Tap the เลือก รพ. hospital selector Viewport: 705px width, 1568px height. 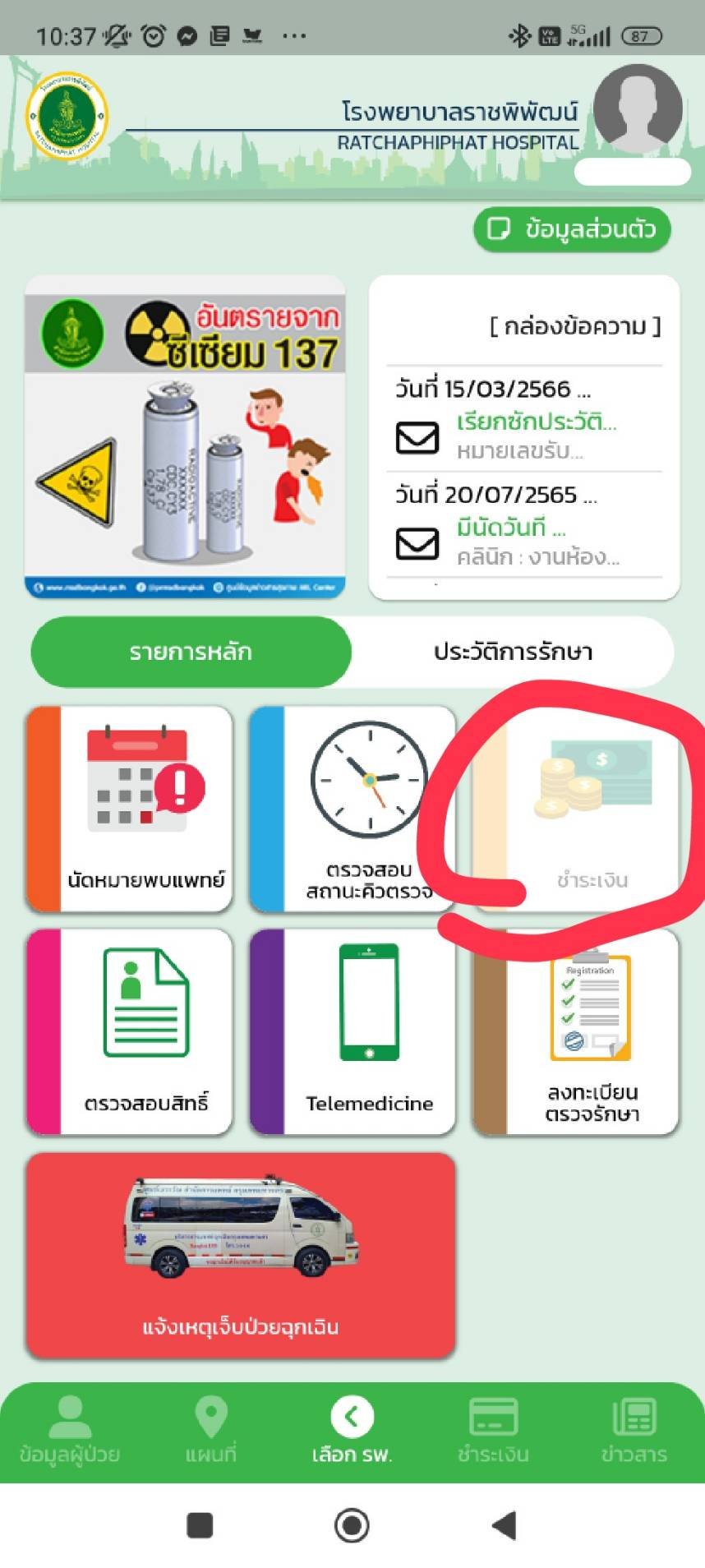352,1432
